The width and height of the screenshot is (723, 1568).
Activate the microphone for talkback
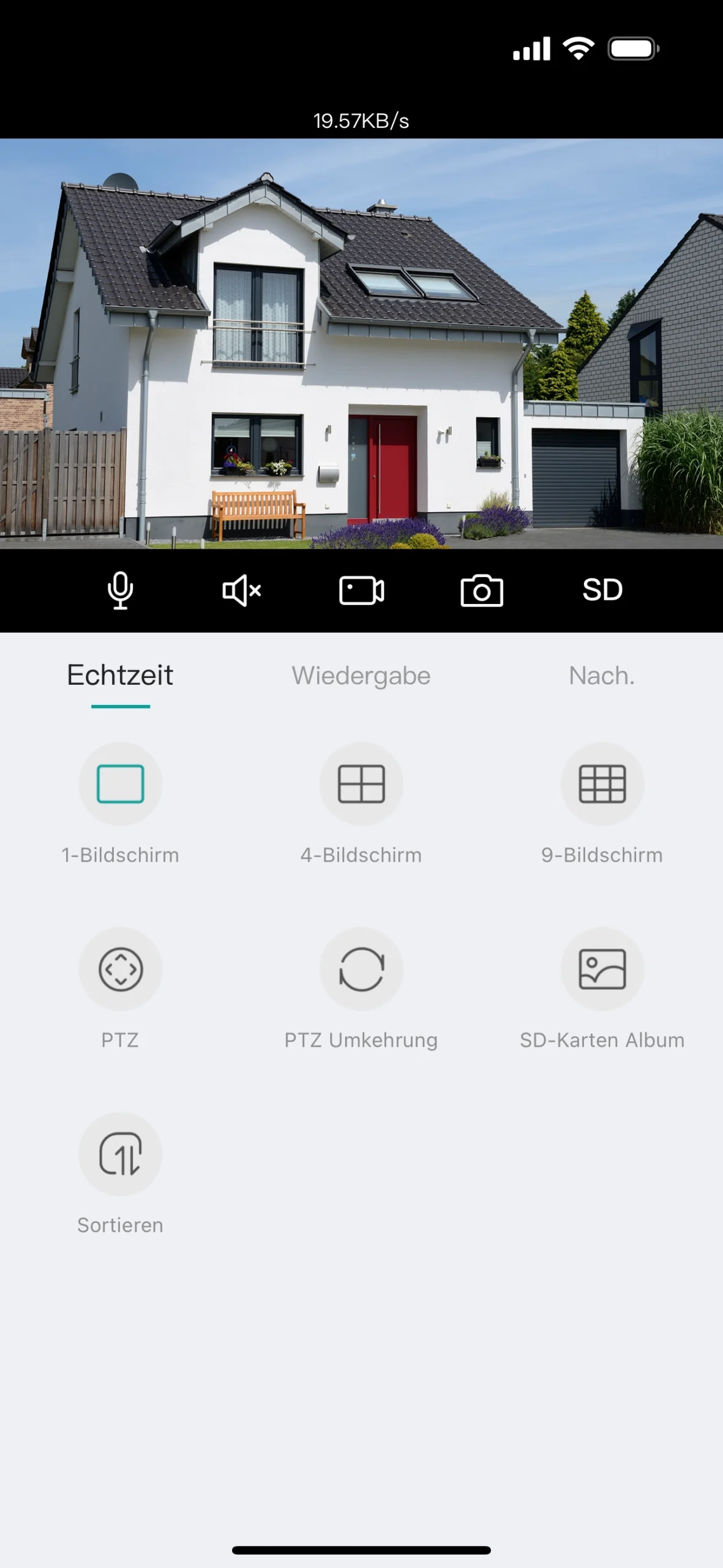click(121, 590)
